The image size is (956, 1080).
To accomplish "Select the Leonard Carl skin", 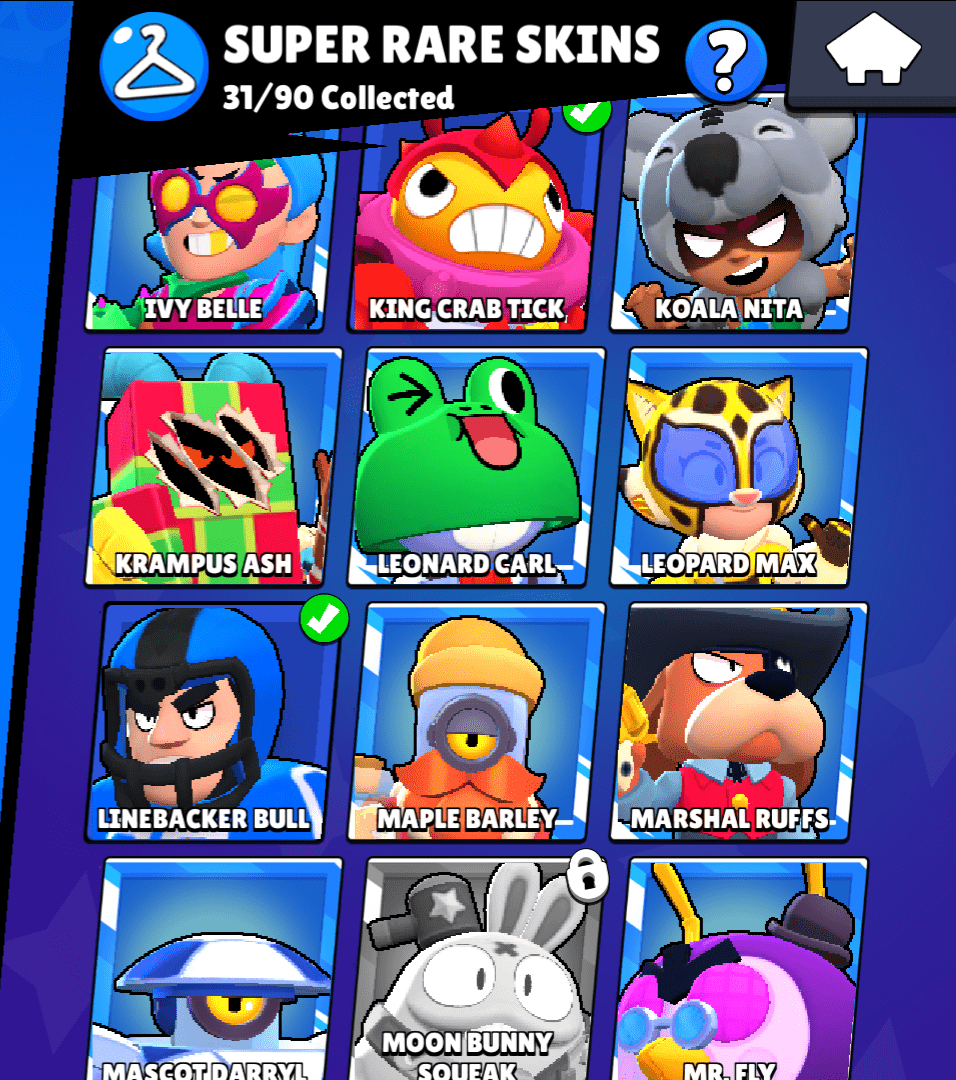I will [476, 467].
